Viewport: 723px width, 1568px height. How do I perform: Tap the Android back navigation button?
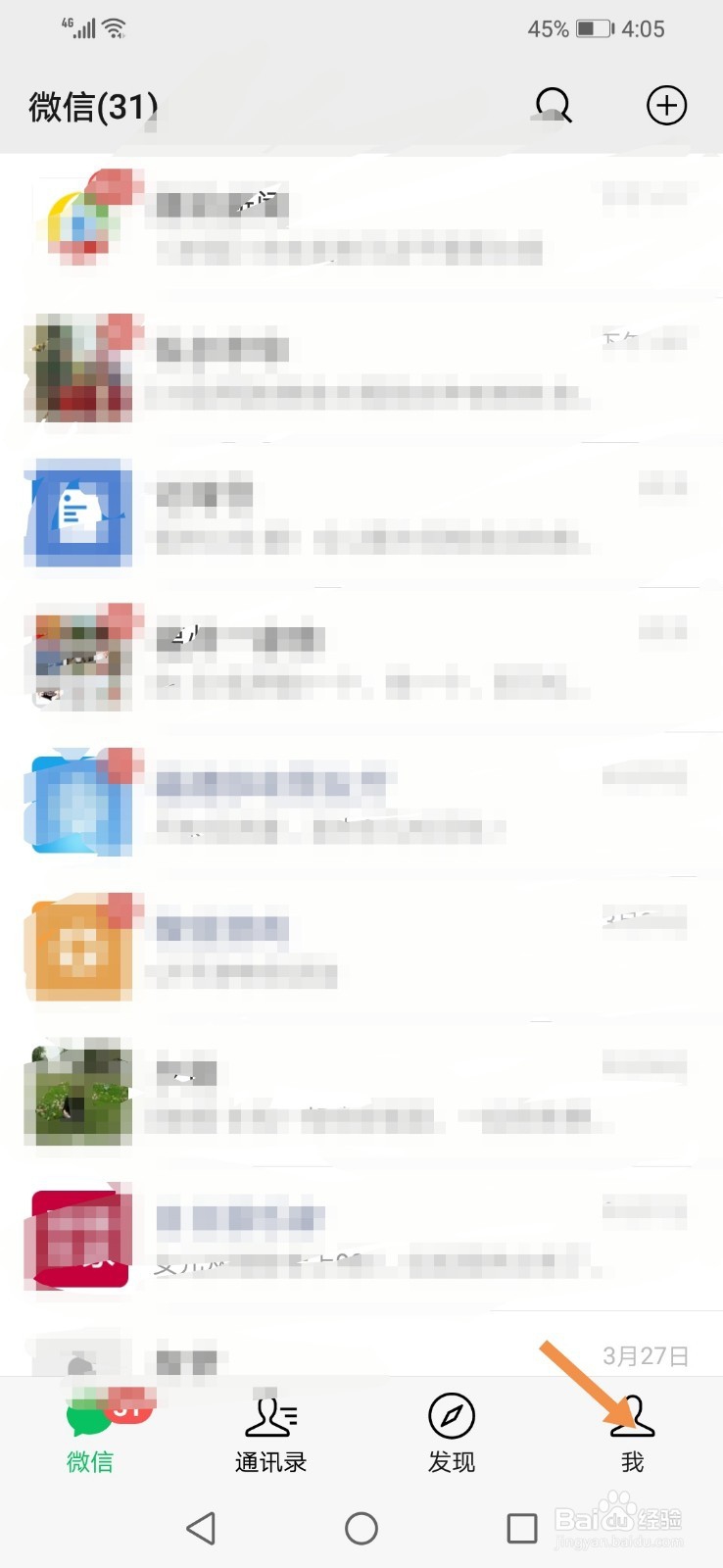tap(201, 1527)
